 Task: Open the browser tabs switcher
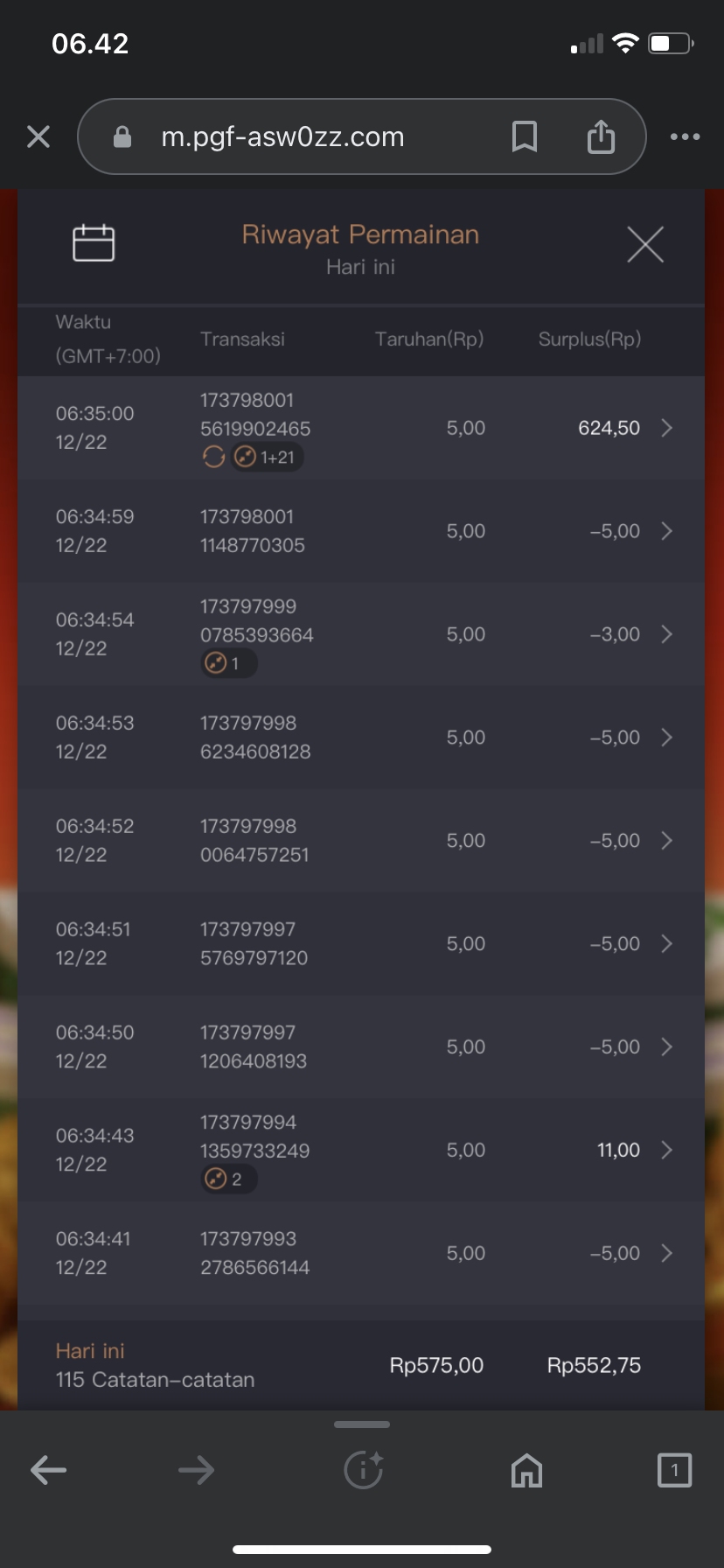coord(674,1470)
